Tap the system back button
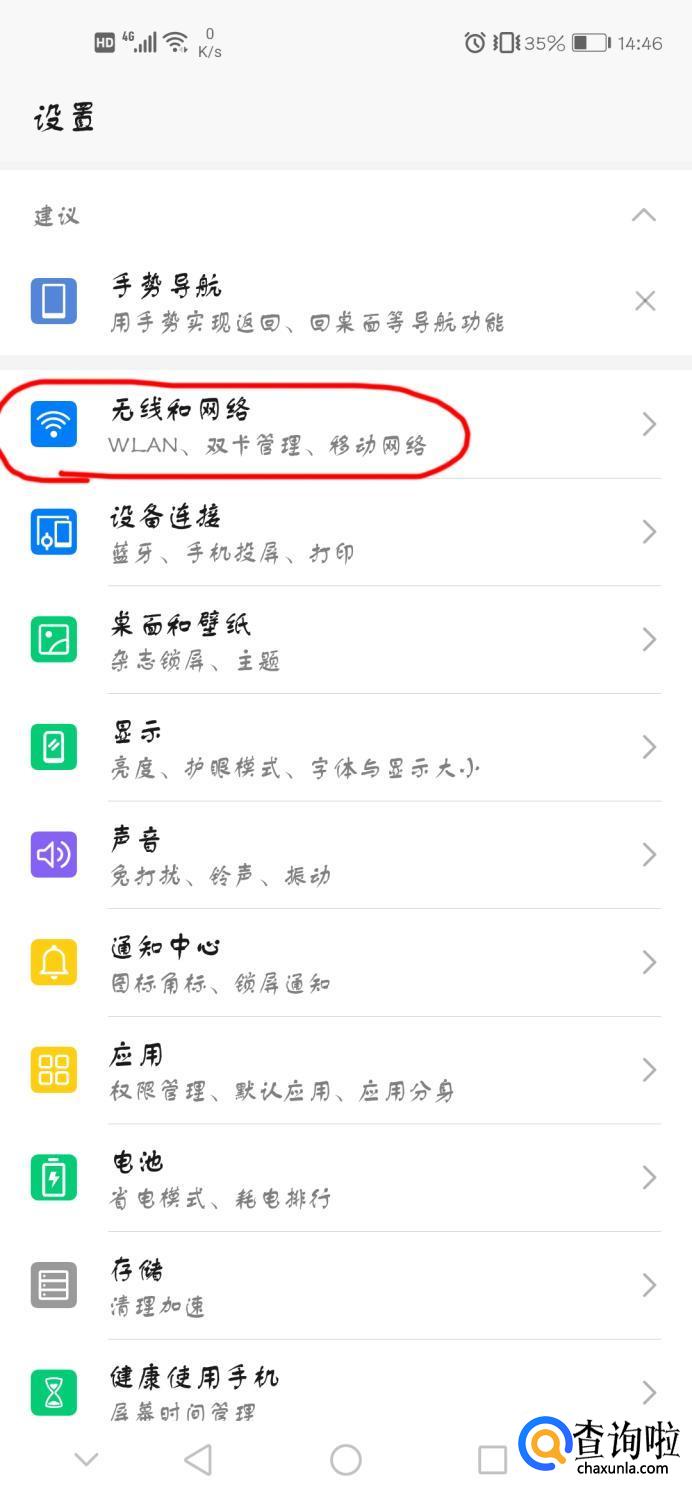The image size is (692, 1499). point(199,1460)
